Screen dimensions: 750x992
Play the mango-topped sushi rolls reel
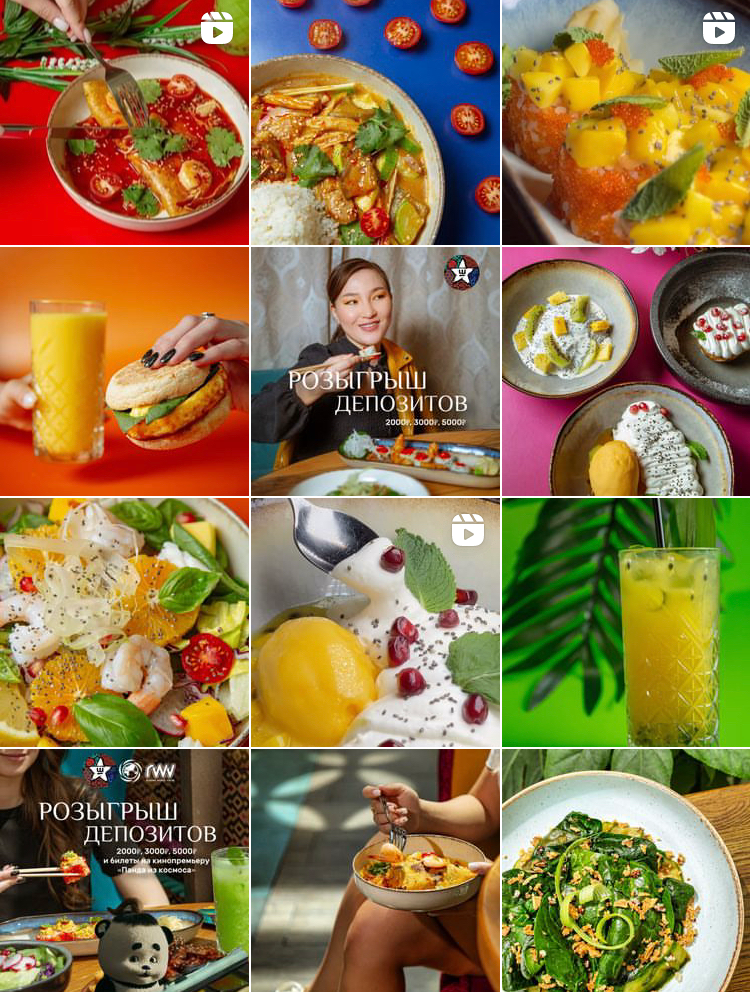626,122
